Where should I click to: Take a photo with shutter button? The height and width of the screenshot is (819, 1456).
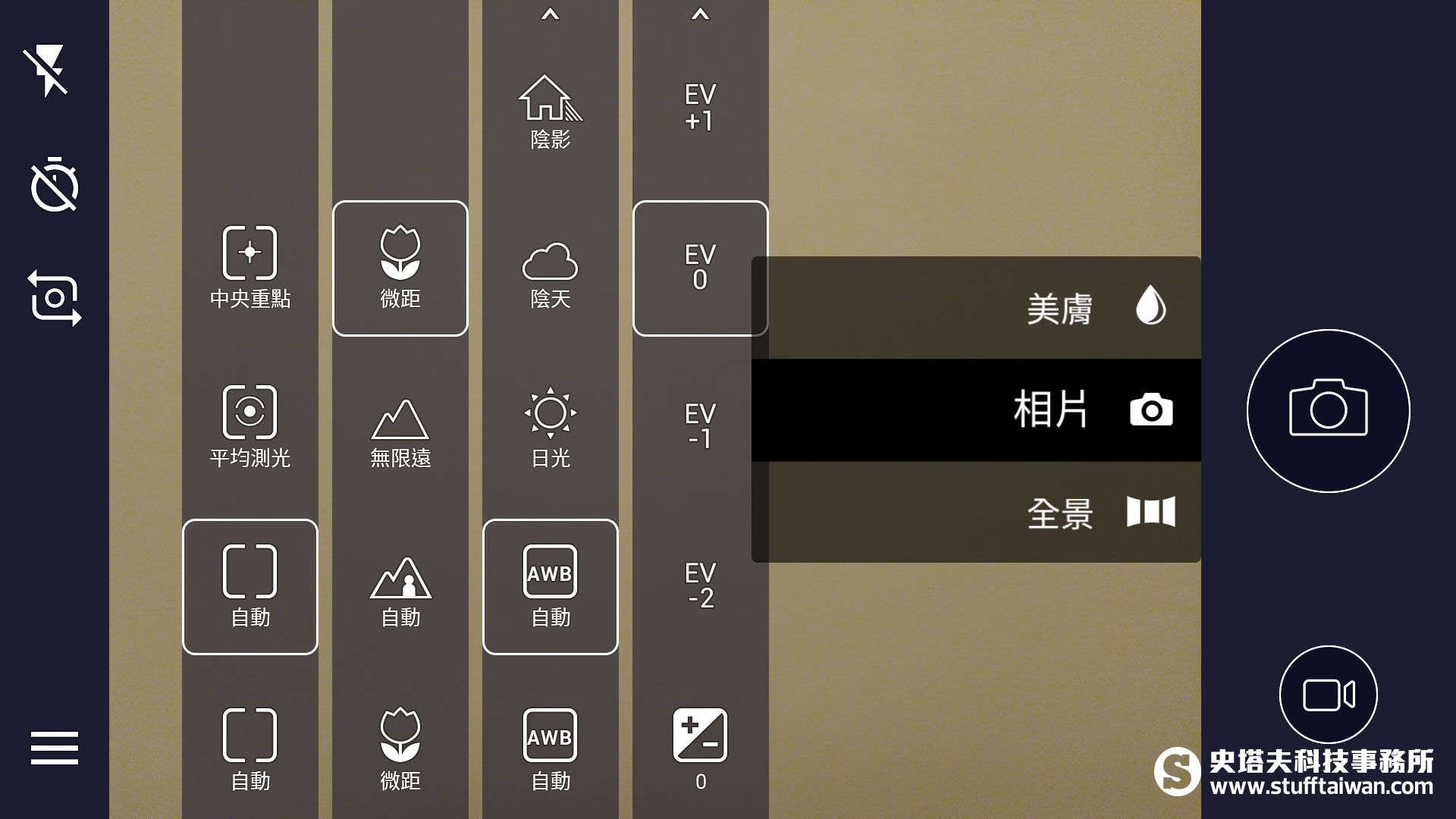pos(1328,410)
